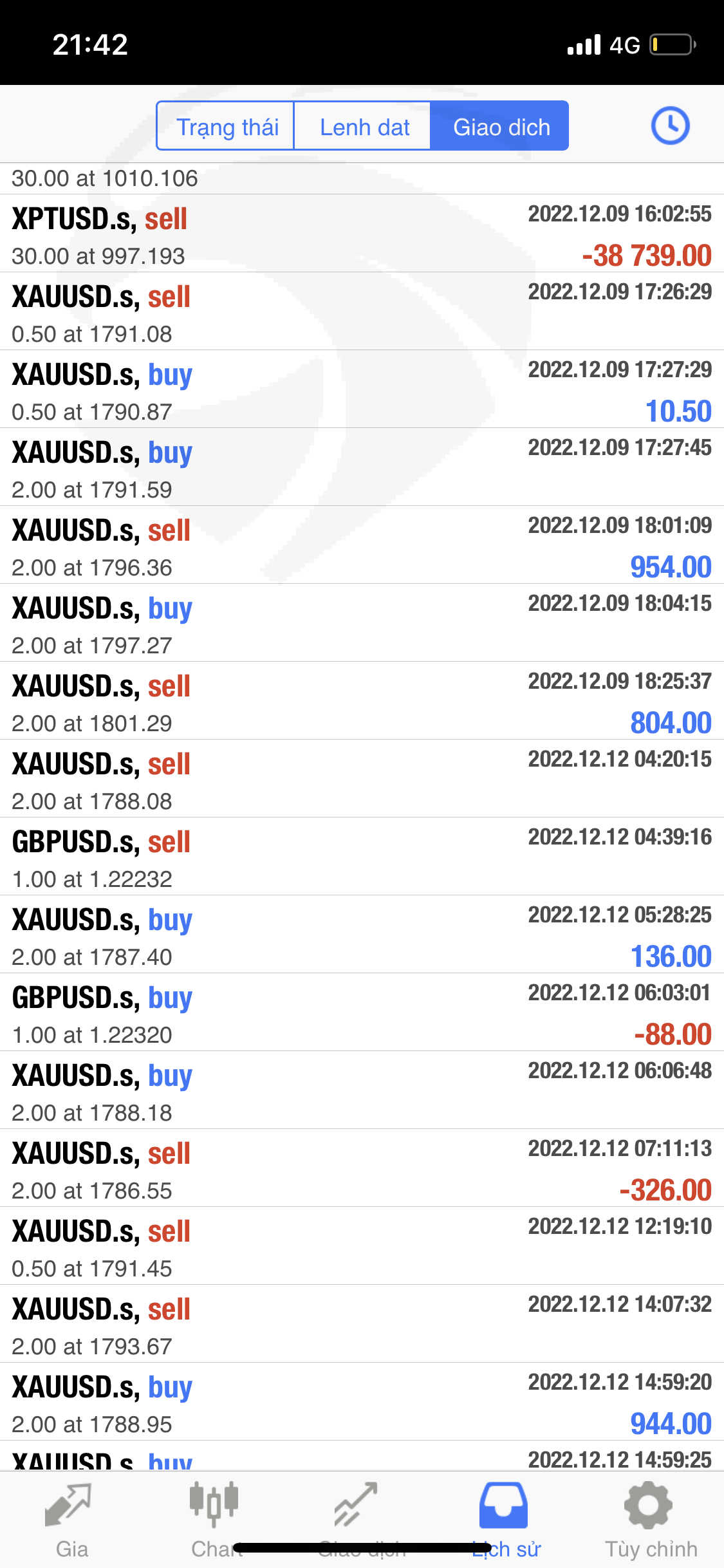Open XPTUSD.s sell deal at 997.193
Viewport: 724px width, 1568px height.
(362, 234)
